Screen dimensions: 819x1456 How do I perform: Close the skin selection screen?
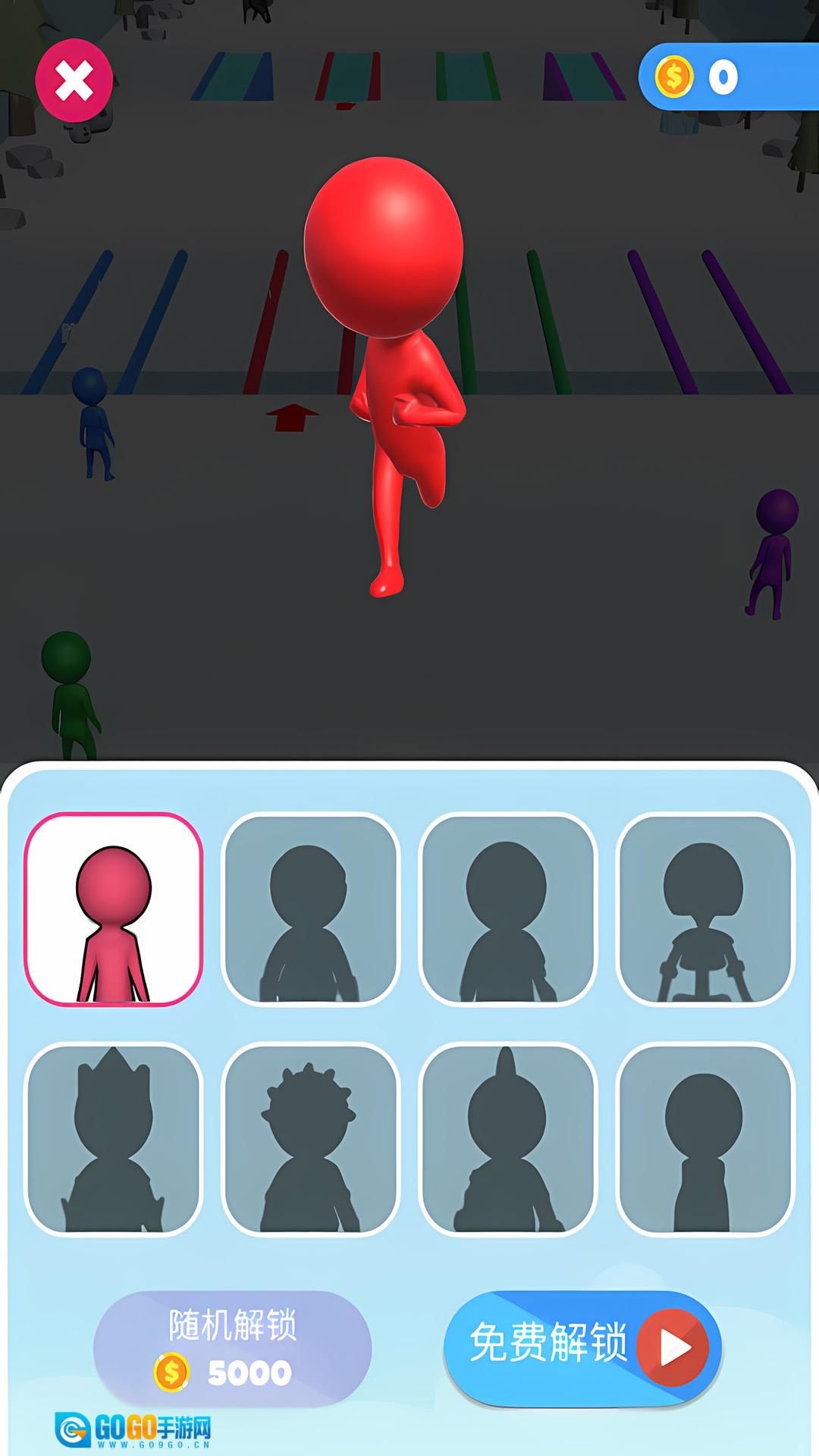[74, 80]
